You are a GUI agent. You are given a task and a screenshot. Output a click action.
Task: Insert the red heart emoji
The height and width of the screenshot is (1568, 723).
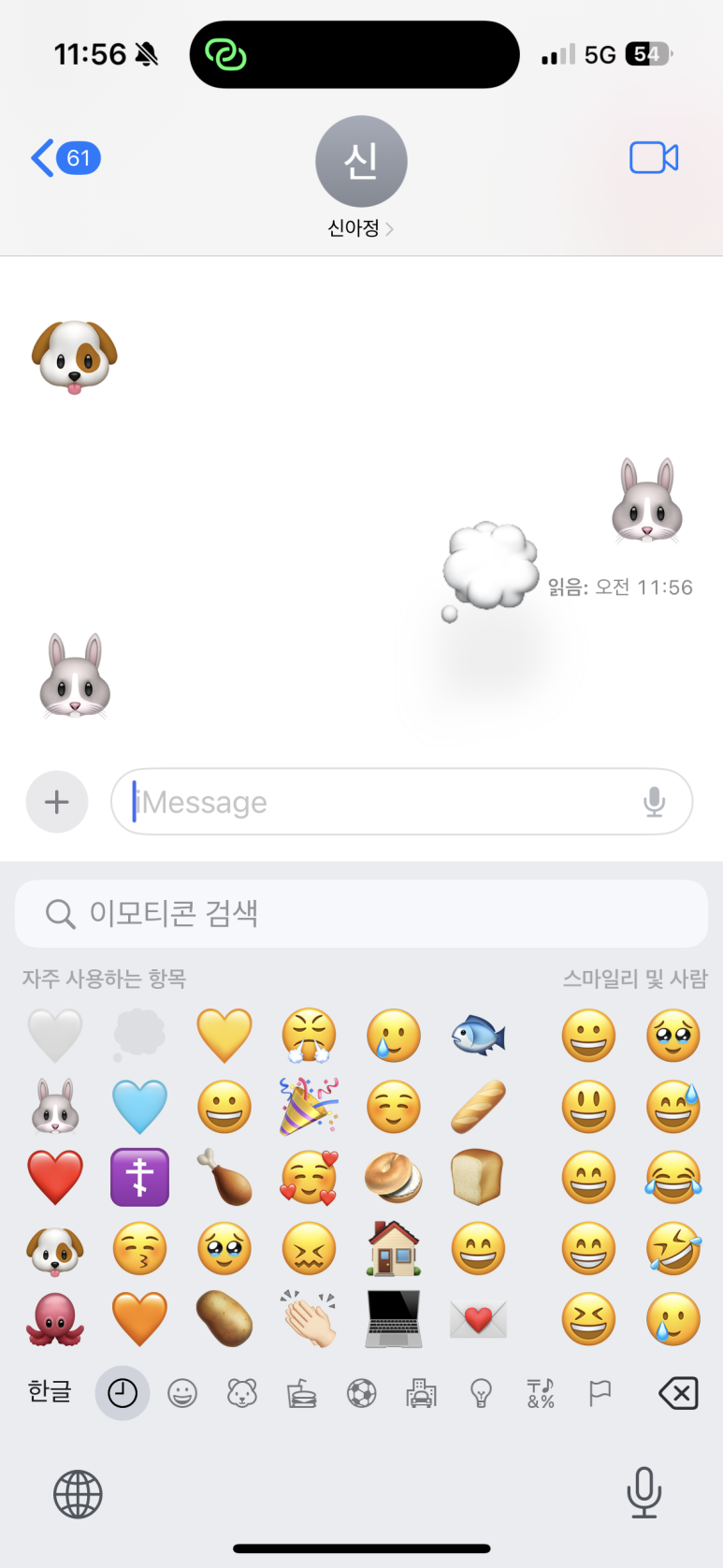55,1177
